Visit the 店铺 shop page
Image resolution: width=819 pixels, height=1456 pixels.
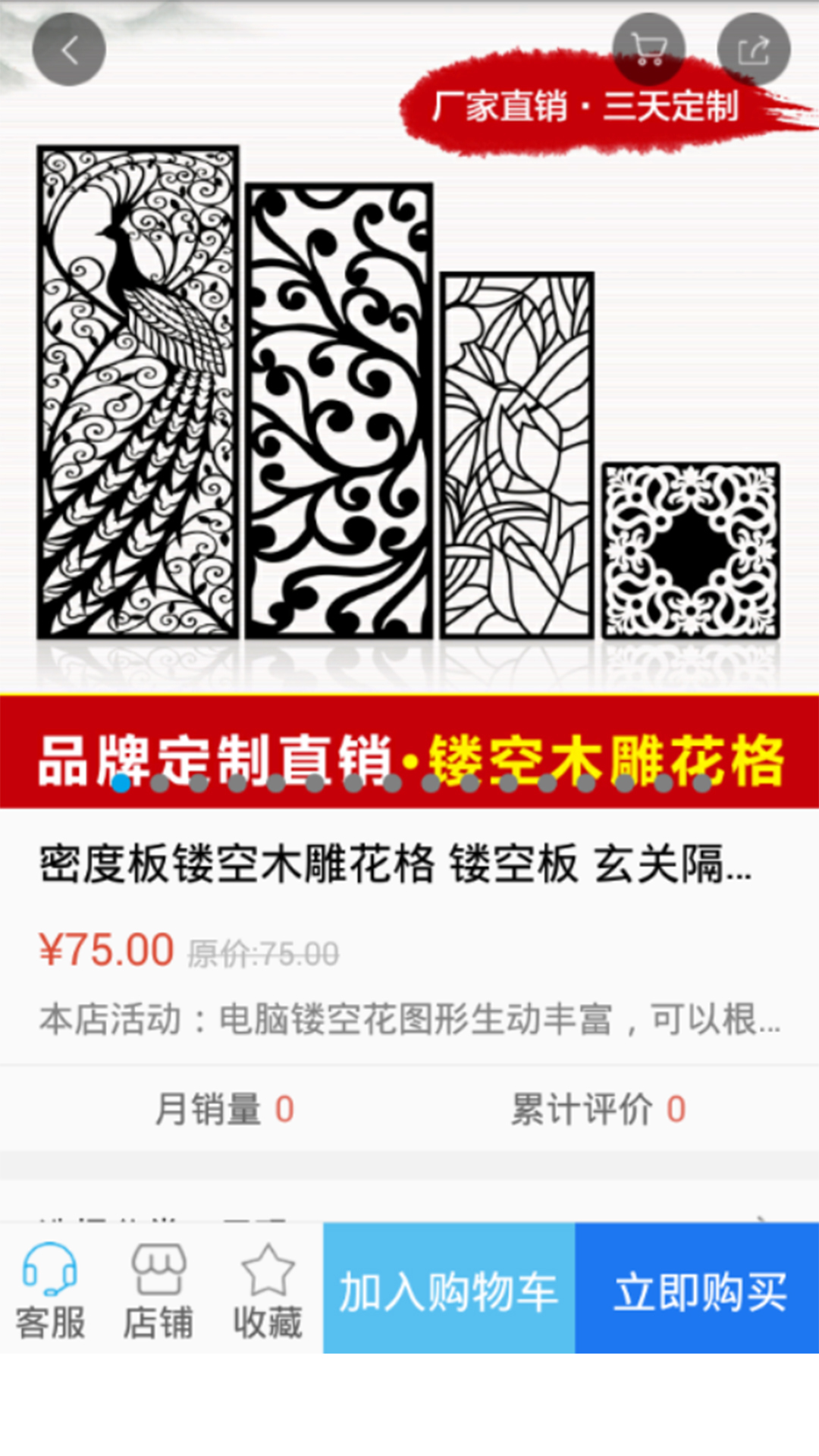point(158,1290)
